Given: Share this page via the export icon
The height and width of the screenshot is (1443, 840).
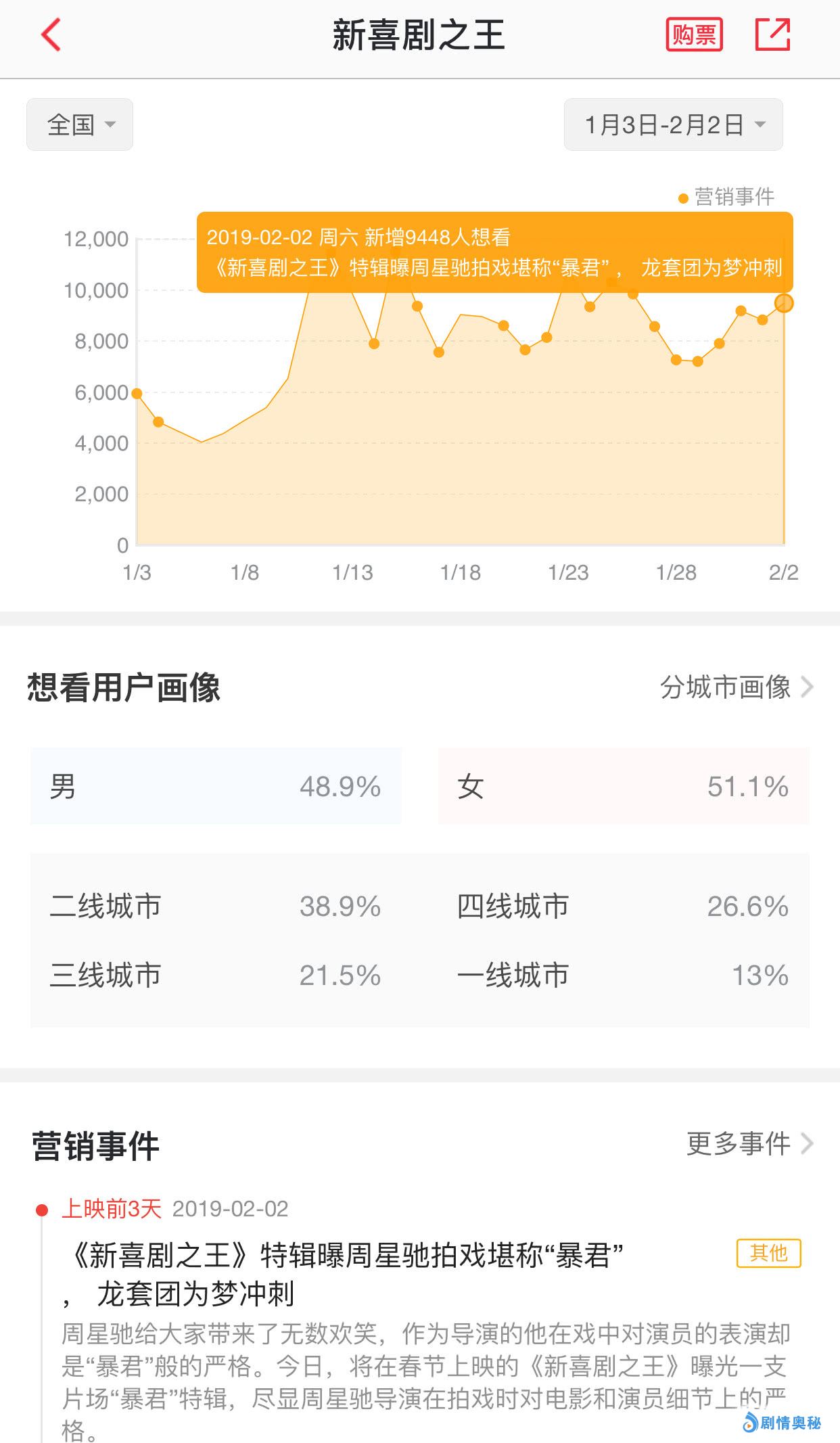Looking at the screenshot, I should click(772, 35).
